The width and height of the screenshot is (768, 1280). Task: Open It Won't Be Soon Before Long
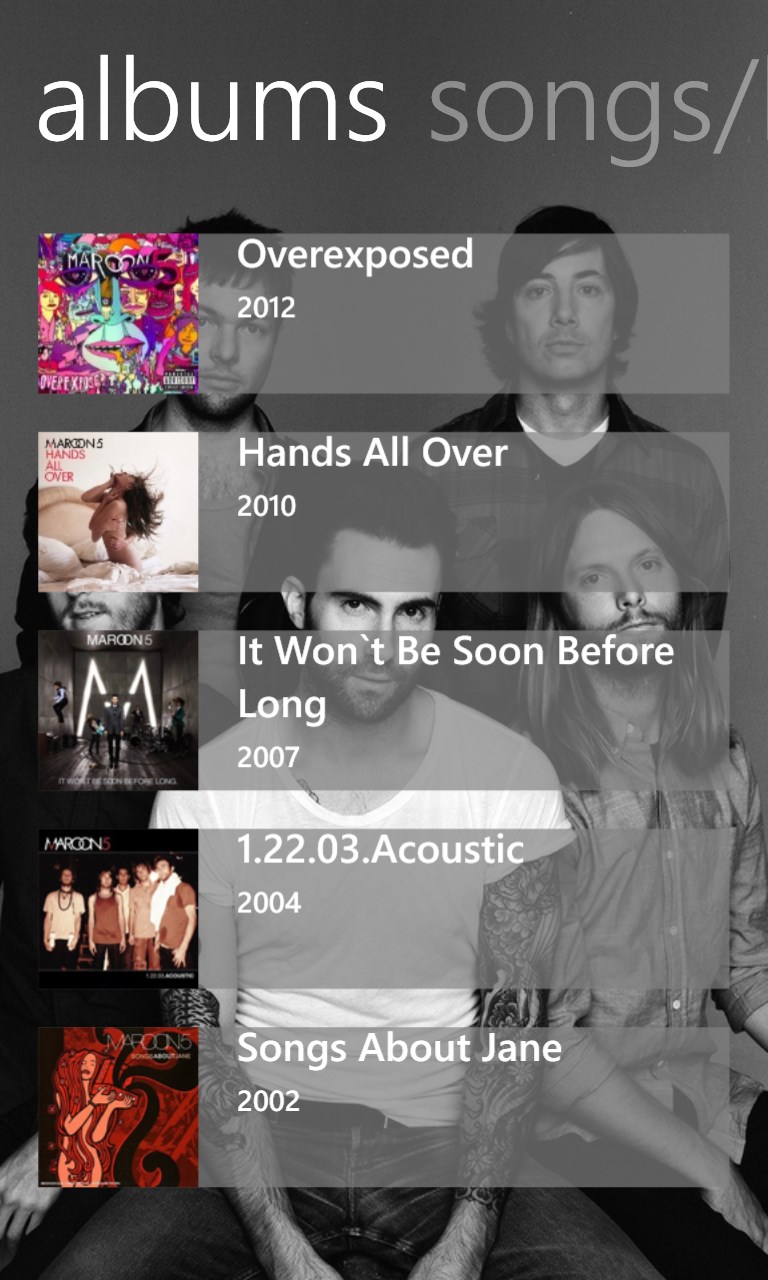(383, 709)
